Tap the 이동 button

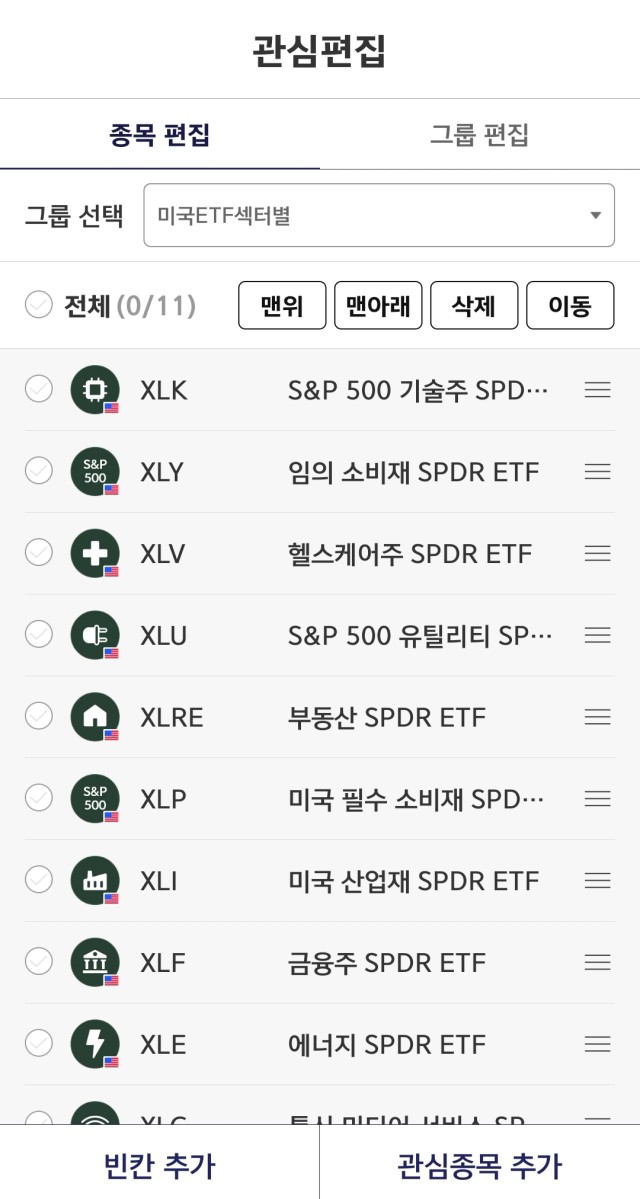(570, 306)
